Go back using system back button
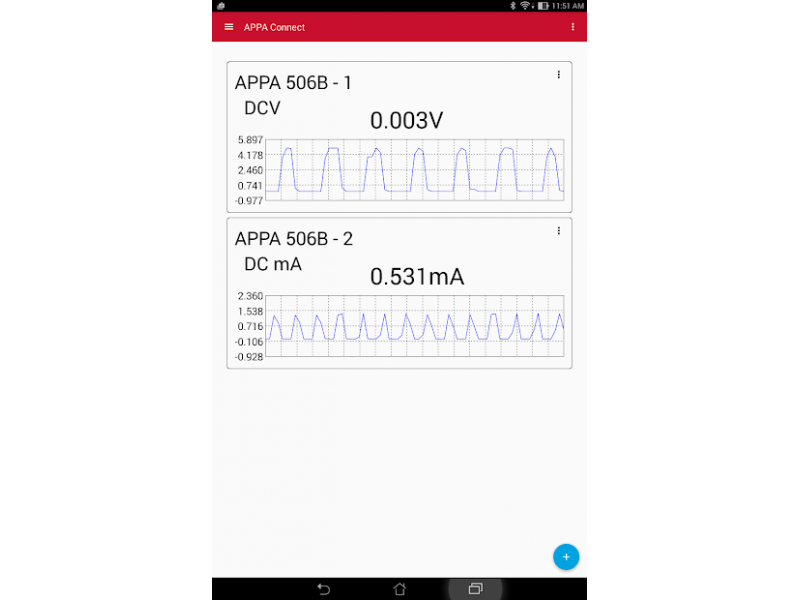Image resolution: width=800 pixels, height=600 pixels. [323, 589]
